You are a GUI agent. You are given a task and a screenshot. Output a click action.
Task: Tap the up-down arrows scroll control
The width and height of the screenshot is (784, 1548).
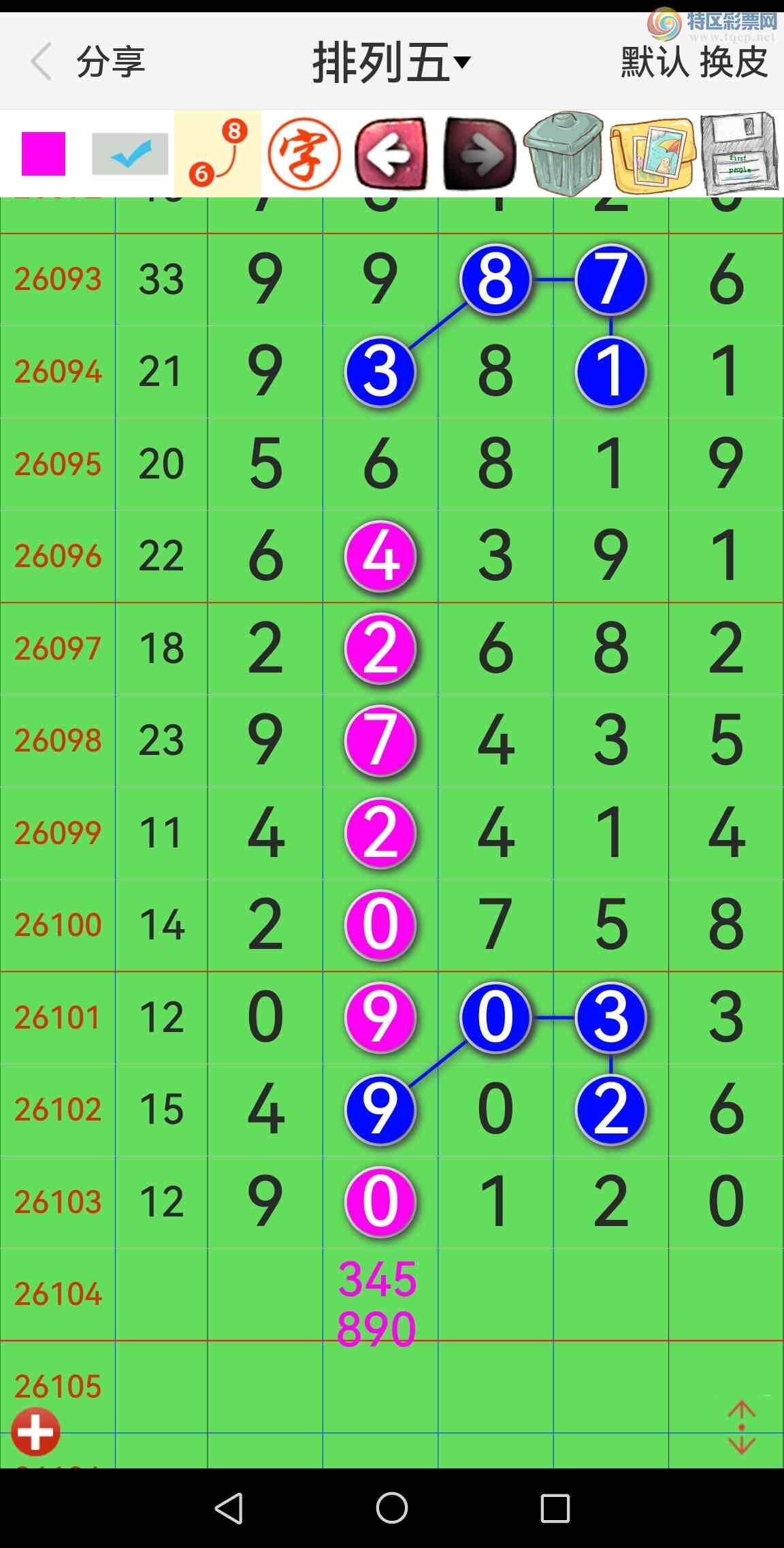click(x=741, y=1428)
